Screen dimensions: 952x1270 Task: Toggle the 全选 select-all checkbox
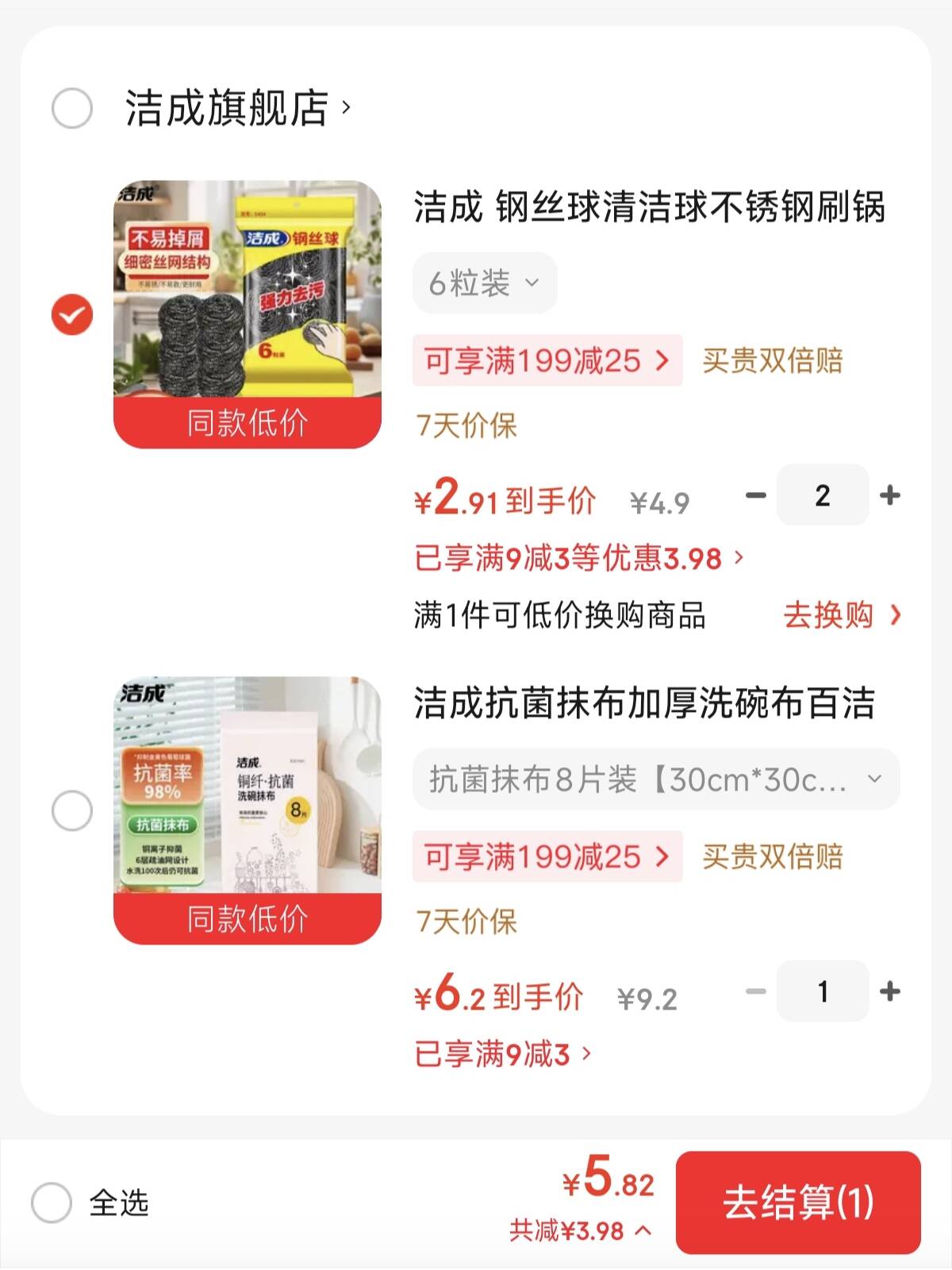point(52,1203)
